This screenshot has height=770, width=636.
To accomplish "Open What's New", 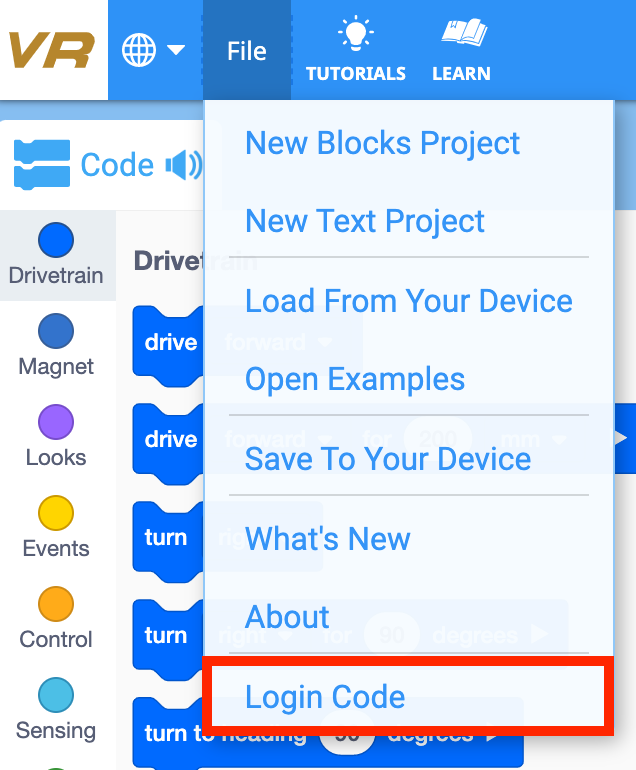I will point(328,539).
